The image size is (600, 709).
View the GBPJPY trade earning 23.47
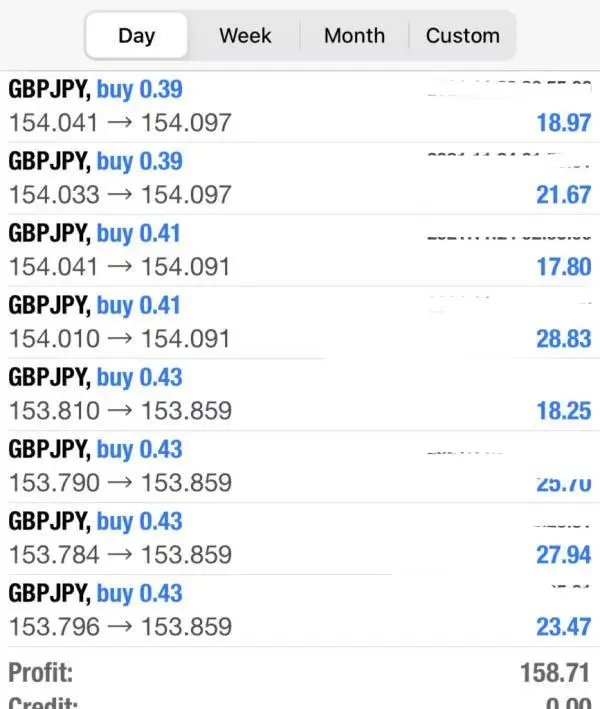(300, 611)
